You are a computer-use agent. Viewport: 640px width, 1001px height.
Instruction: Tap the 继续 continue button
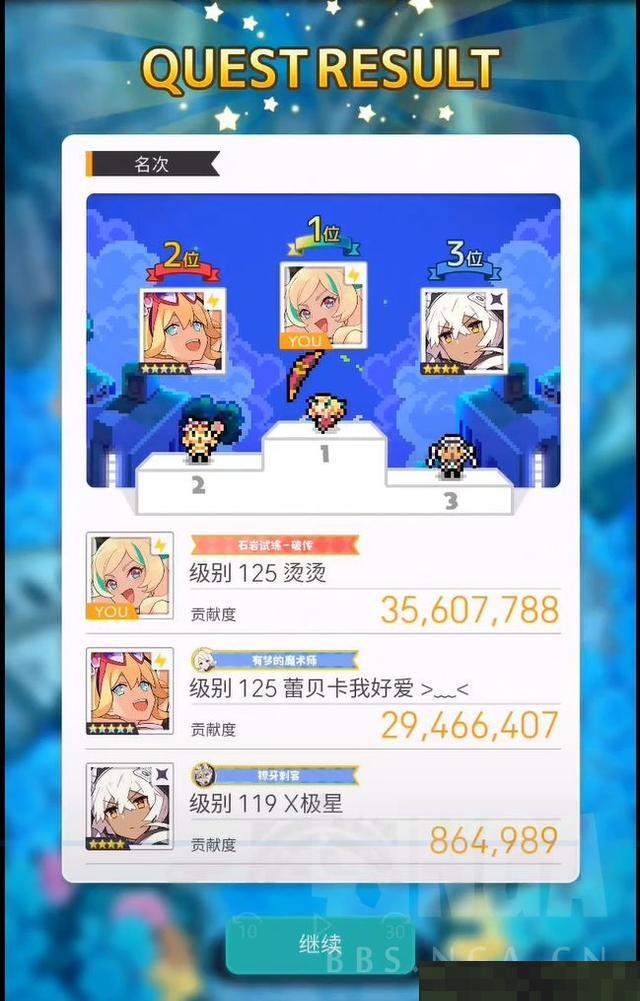coord(320,944)
